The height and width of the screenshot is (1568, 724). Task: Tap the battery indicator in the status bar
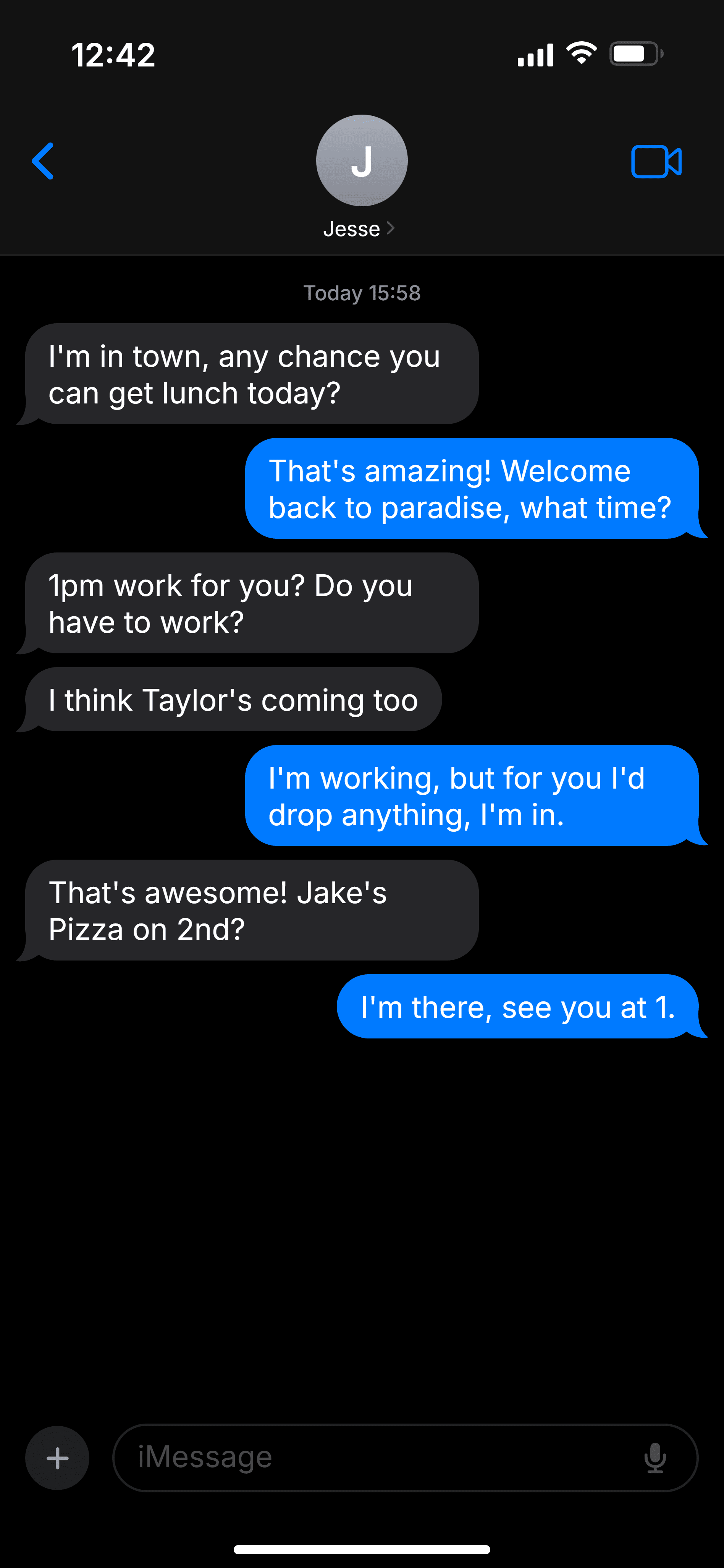pyautogui.click(x=635, y=53)
